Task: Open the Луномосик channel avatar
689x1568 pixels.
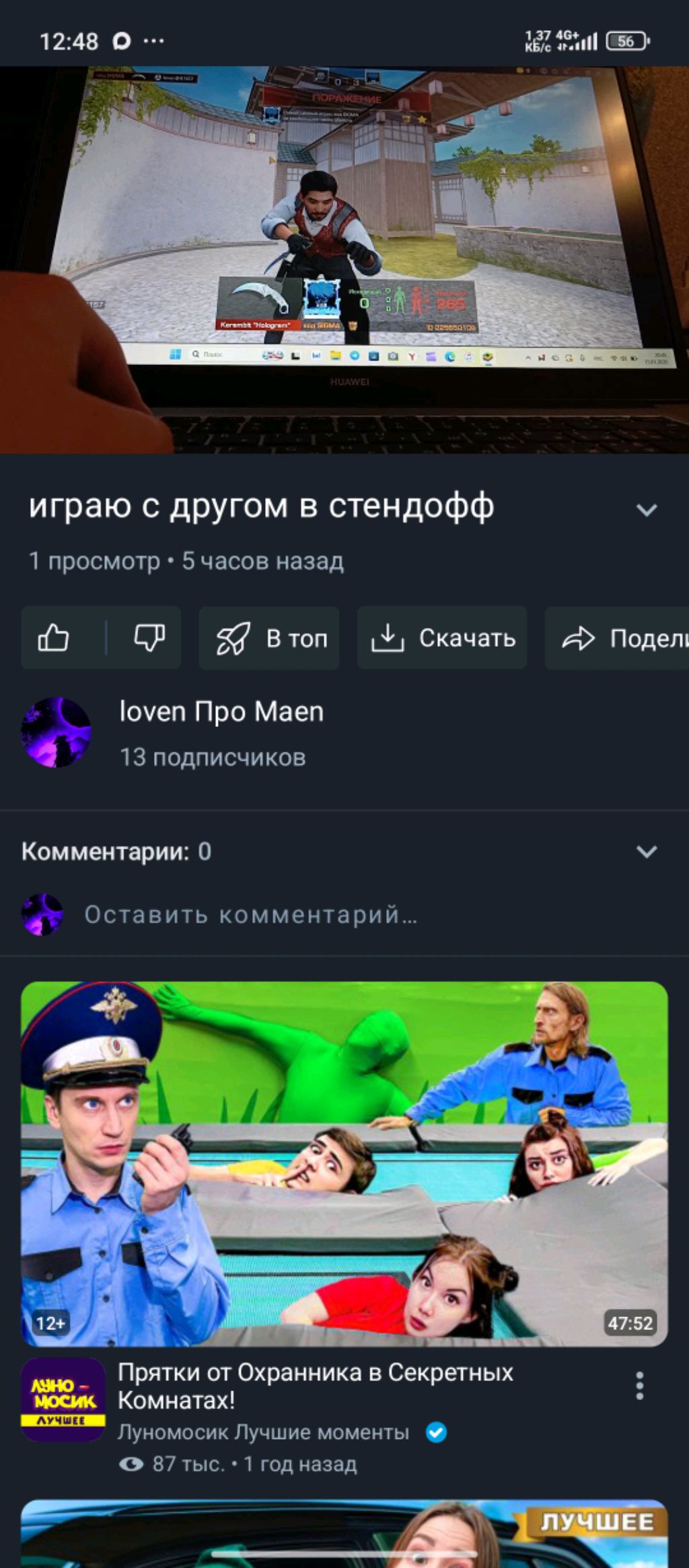Action: tap(63, 1400)
